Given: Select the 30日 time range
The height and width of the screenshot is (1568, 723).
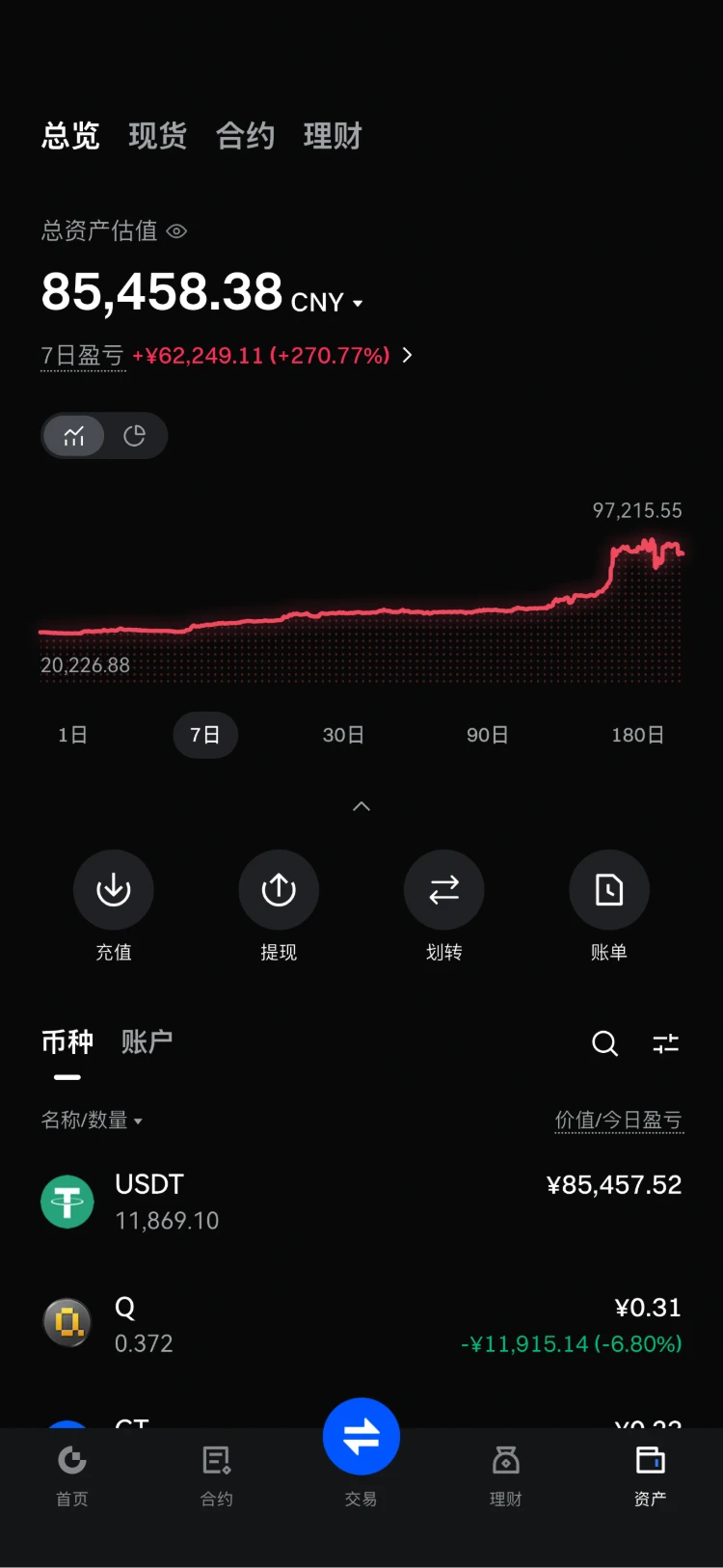Looking at the screenshot, I should (x=343, y=735).
